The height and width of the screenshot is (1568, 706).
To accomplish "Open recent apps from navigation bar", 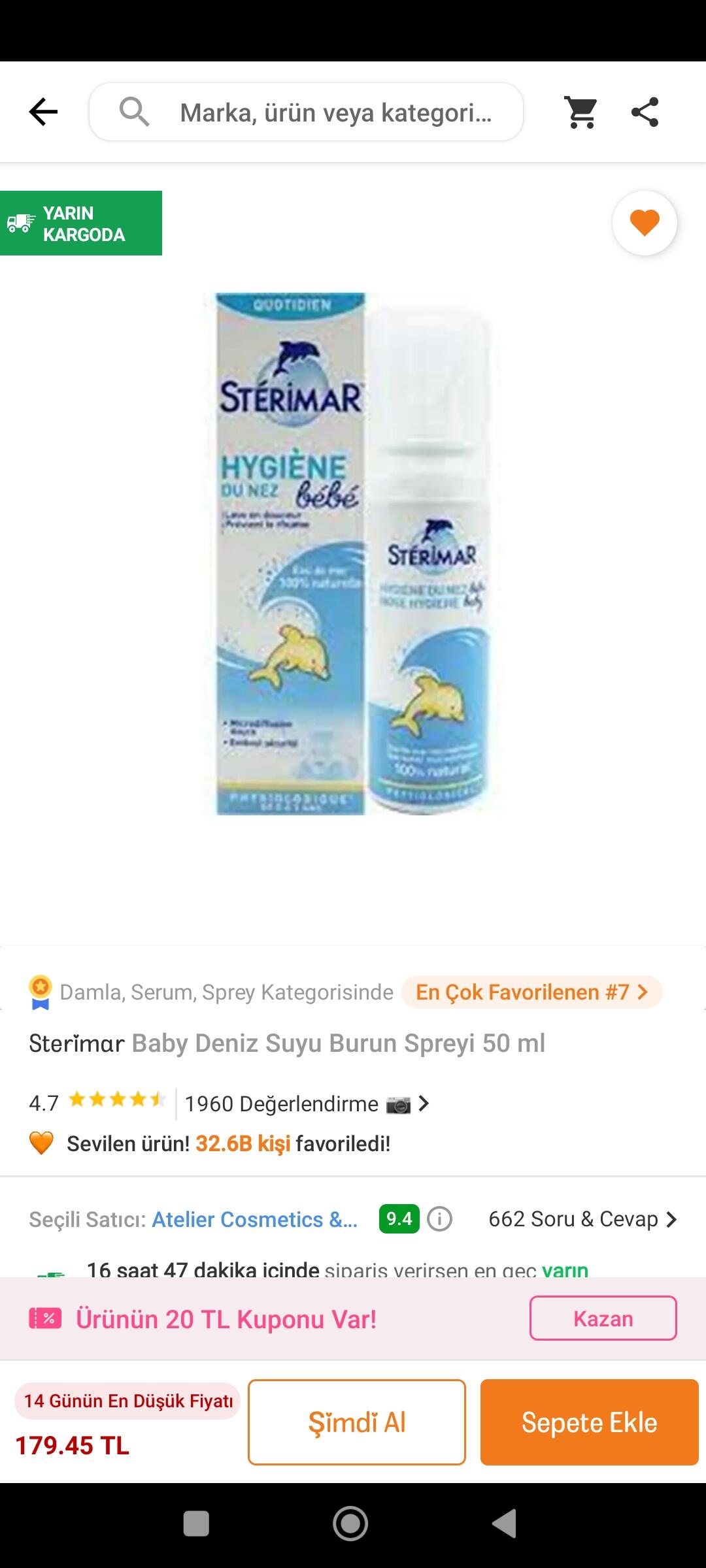I will point(196,1524).
